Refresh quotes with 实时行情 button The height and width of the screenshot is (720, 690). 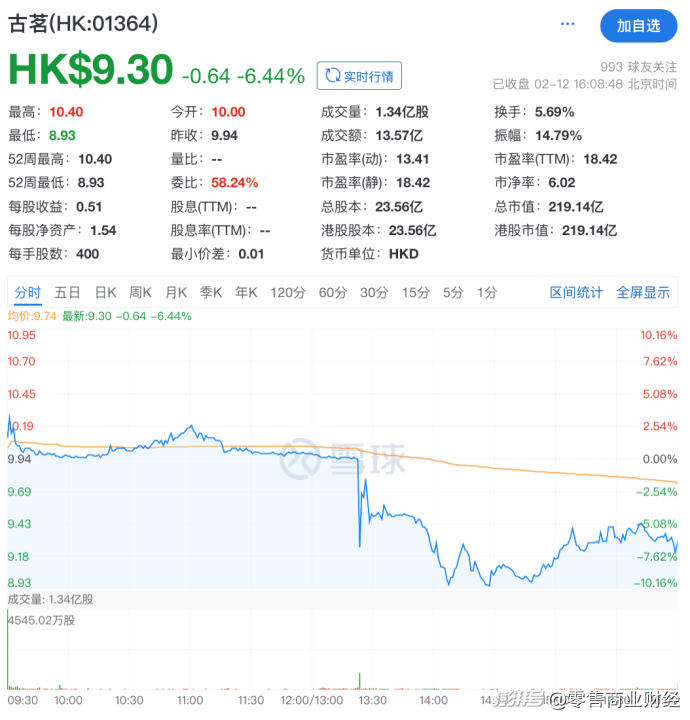359,75
